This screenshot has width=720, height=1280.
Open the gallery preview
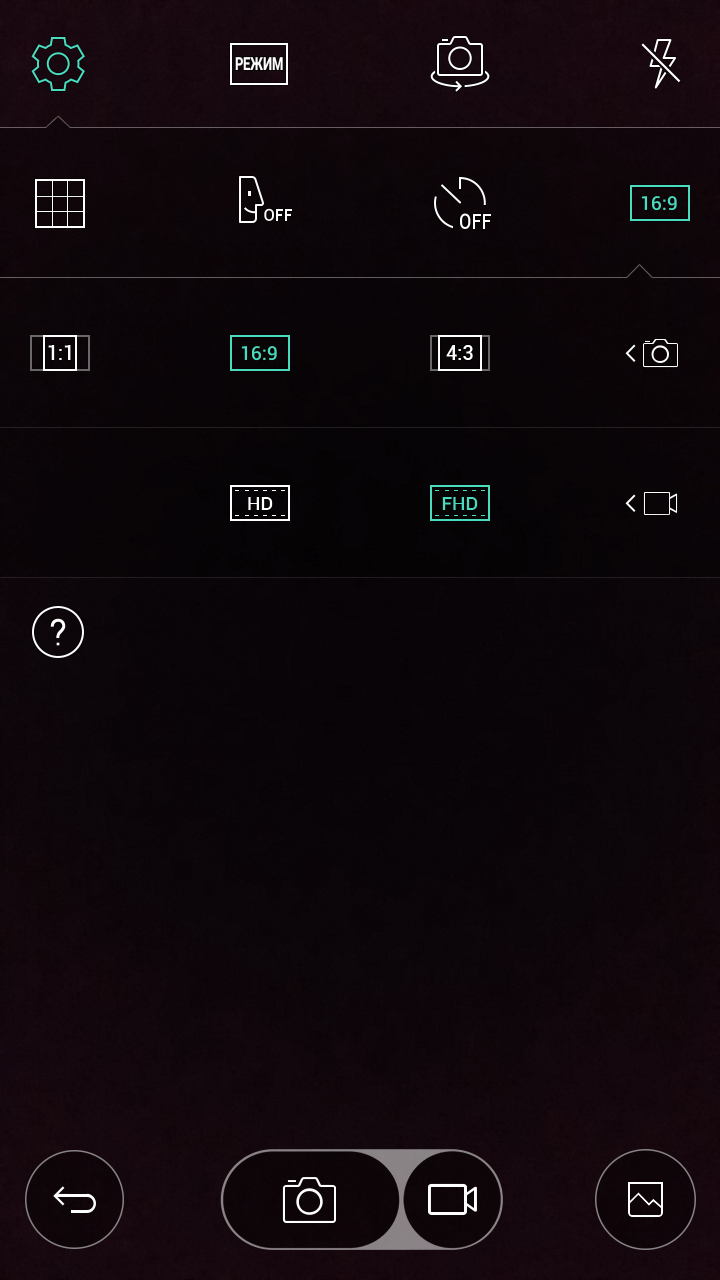[x=645, y=1199]
